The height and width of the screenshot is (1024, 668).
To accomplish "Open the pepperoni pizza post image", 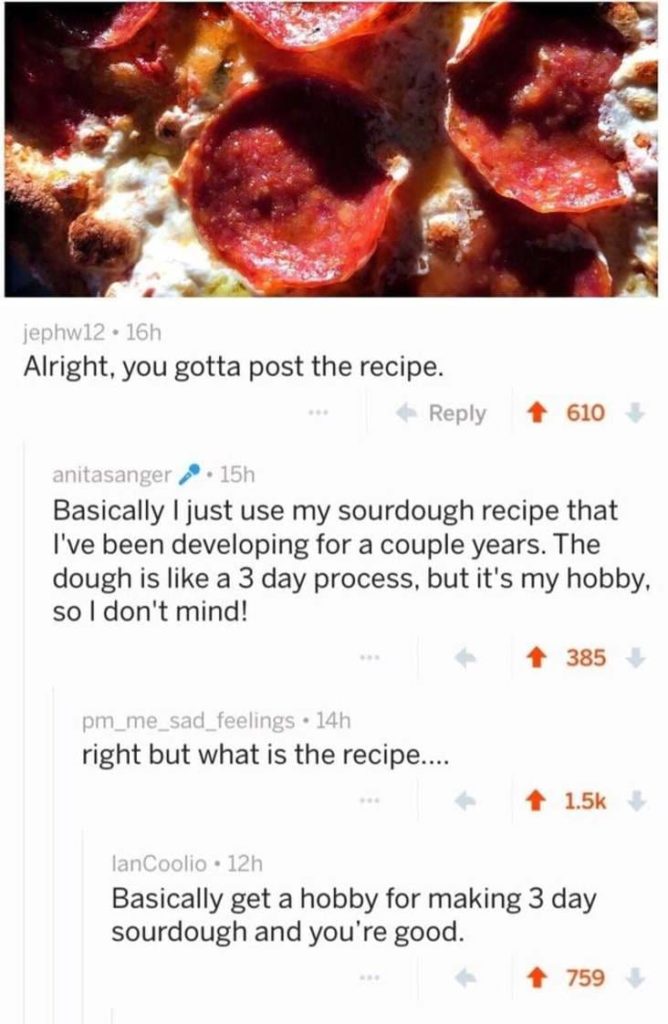I will [334, 148].
